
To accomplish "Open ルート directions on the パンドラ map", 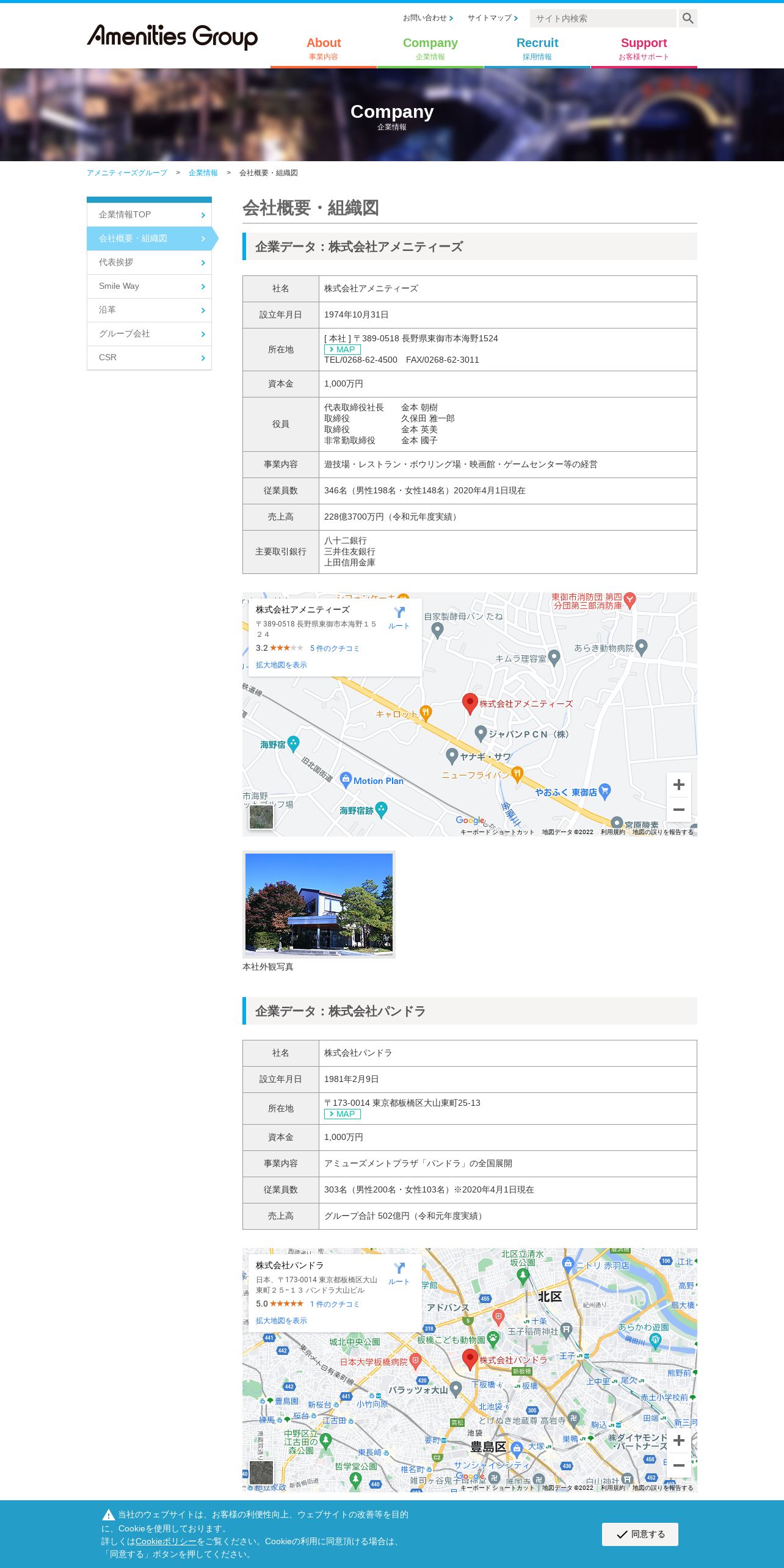I will (399, 1274).
